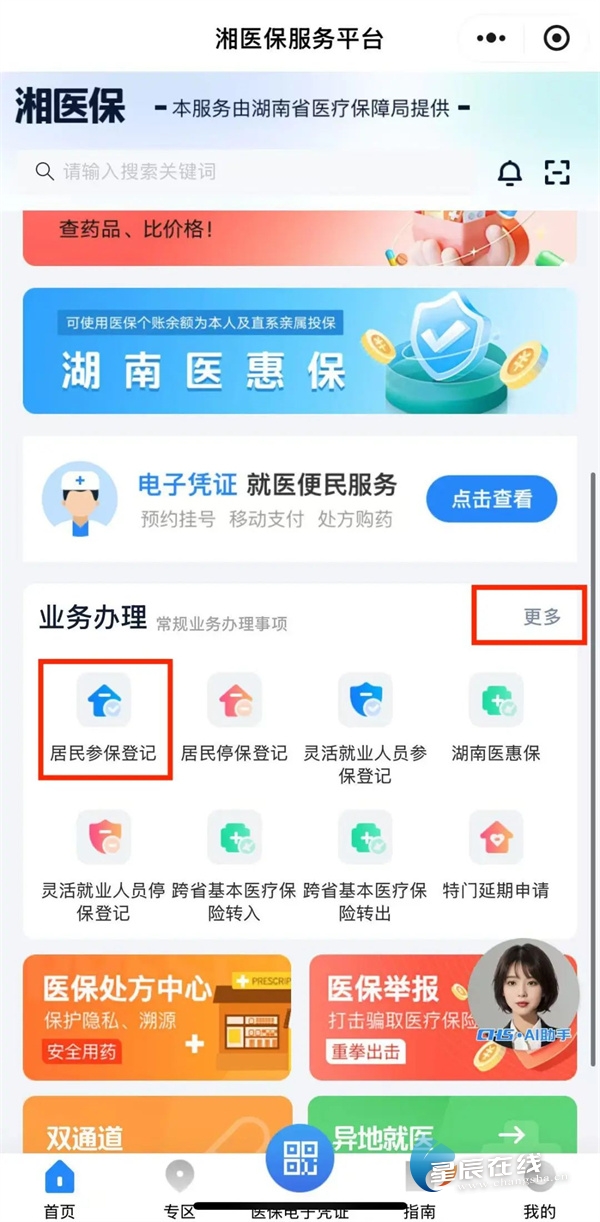
Task: Open the mini program more-options menu
Action: (491, 39)
